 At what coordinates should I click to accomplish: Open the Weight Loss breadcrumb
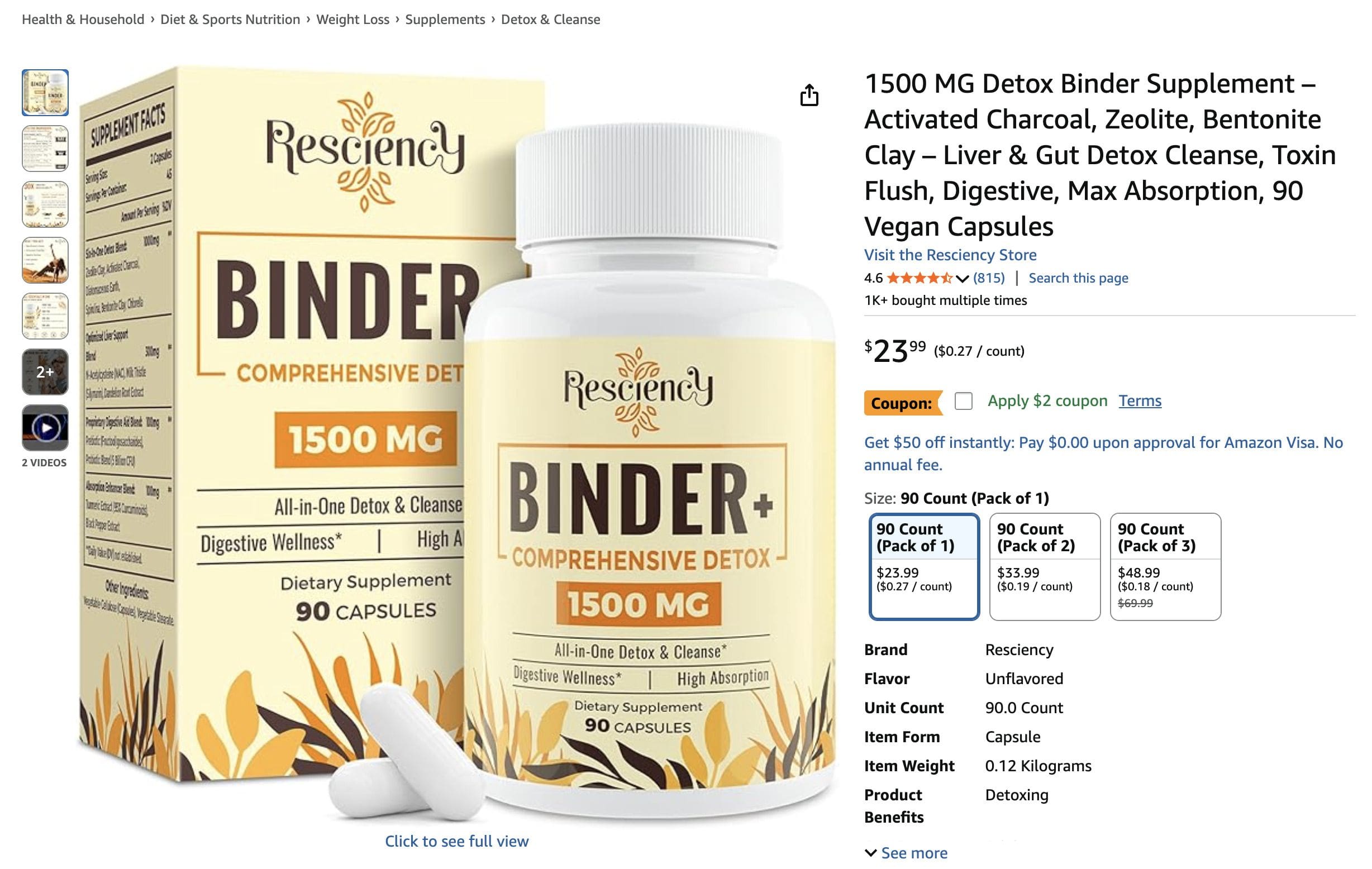coord(352,20)
